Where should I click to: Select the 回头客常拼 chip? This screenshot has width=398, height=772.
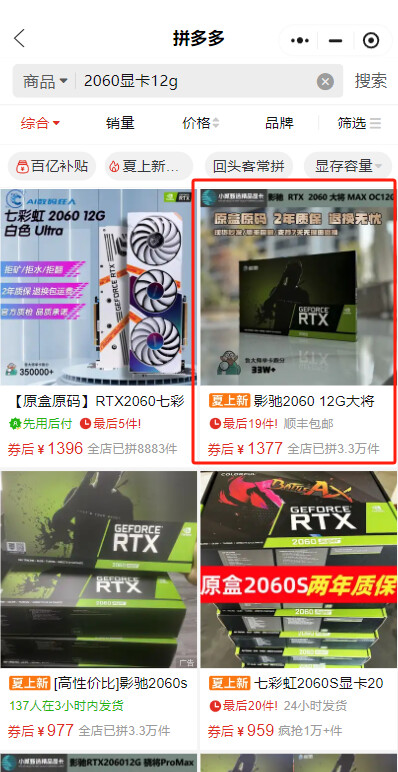249,166
